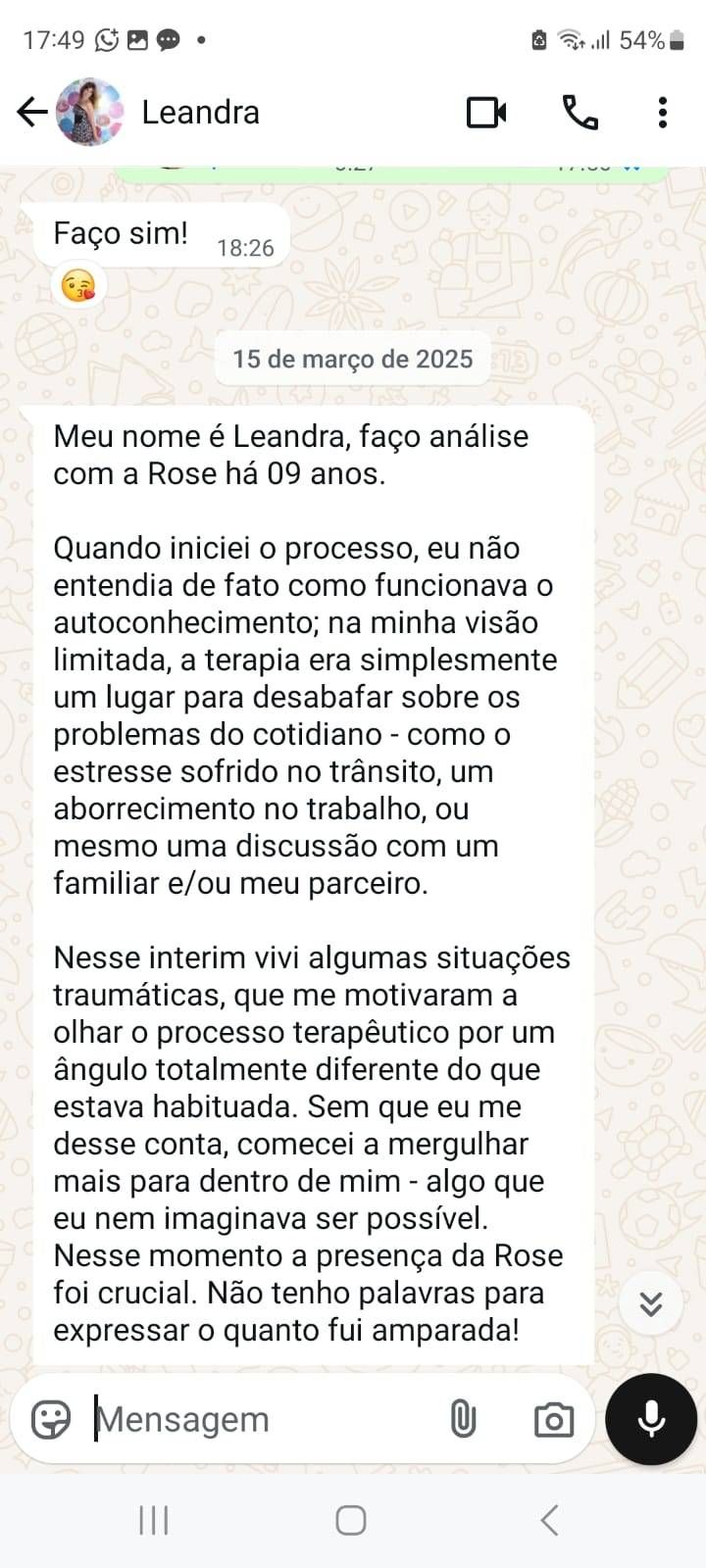Jump to the latest messages

[x=650, y=1303]
